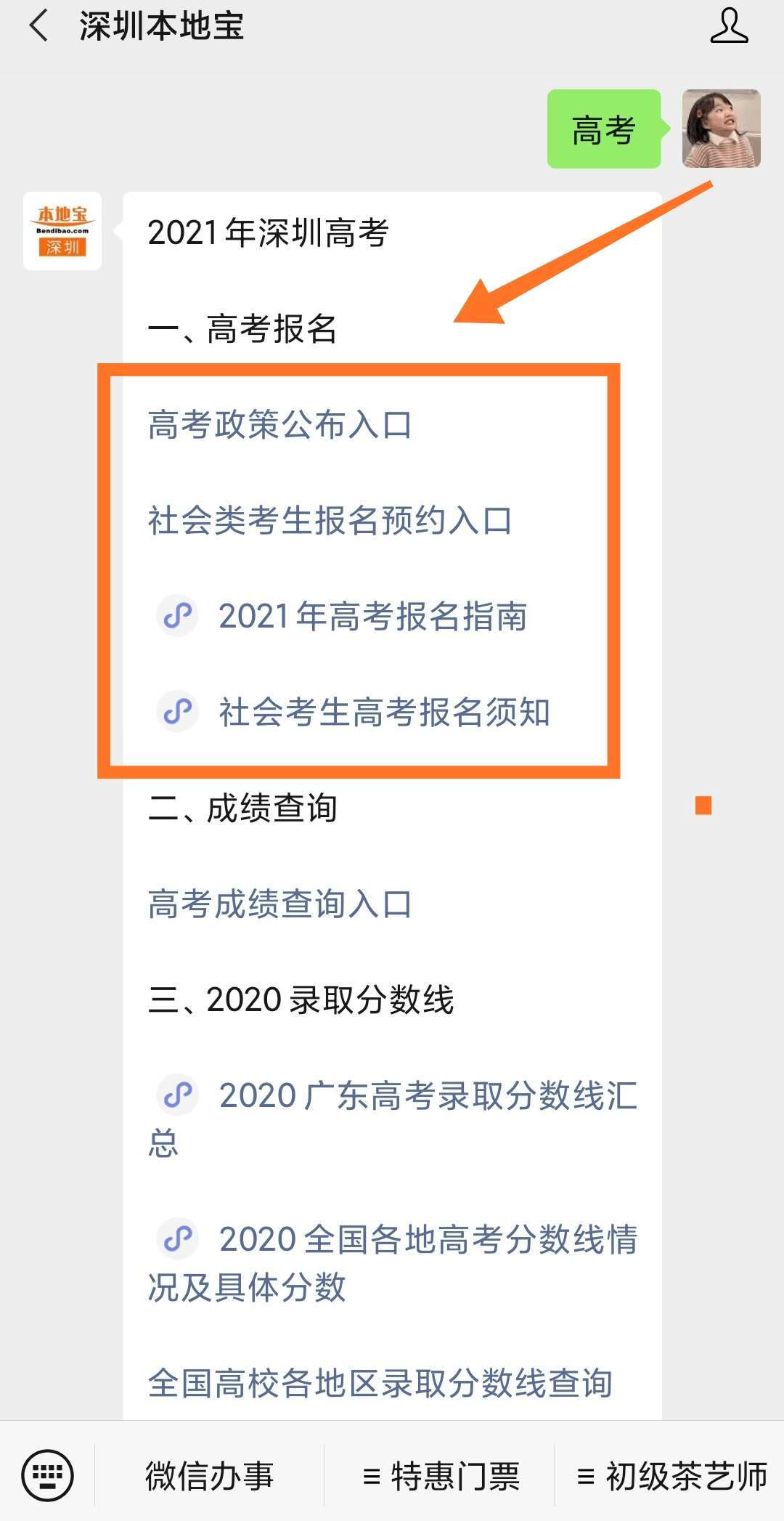Viewport: 784px width, 1521px height.
Task: Open 全国高校各地区录取分数线查询 link
Action: [x=380, y=1383]
